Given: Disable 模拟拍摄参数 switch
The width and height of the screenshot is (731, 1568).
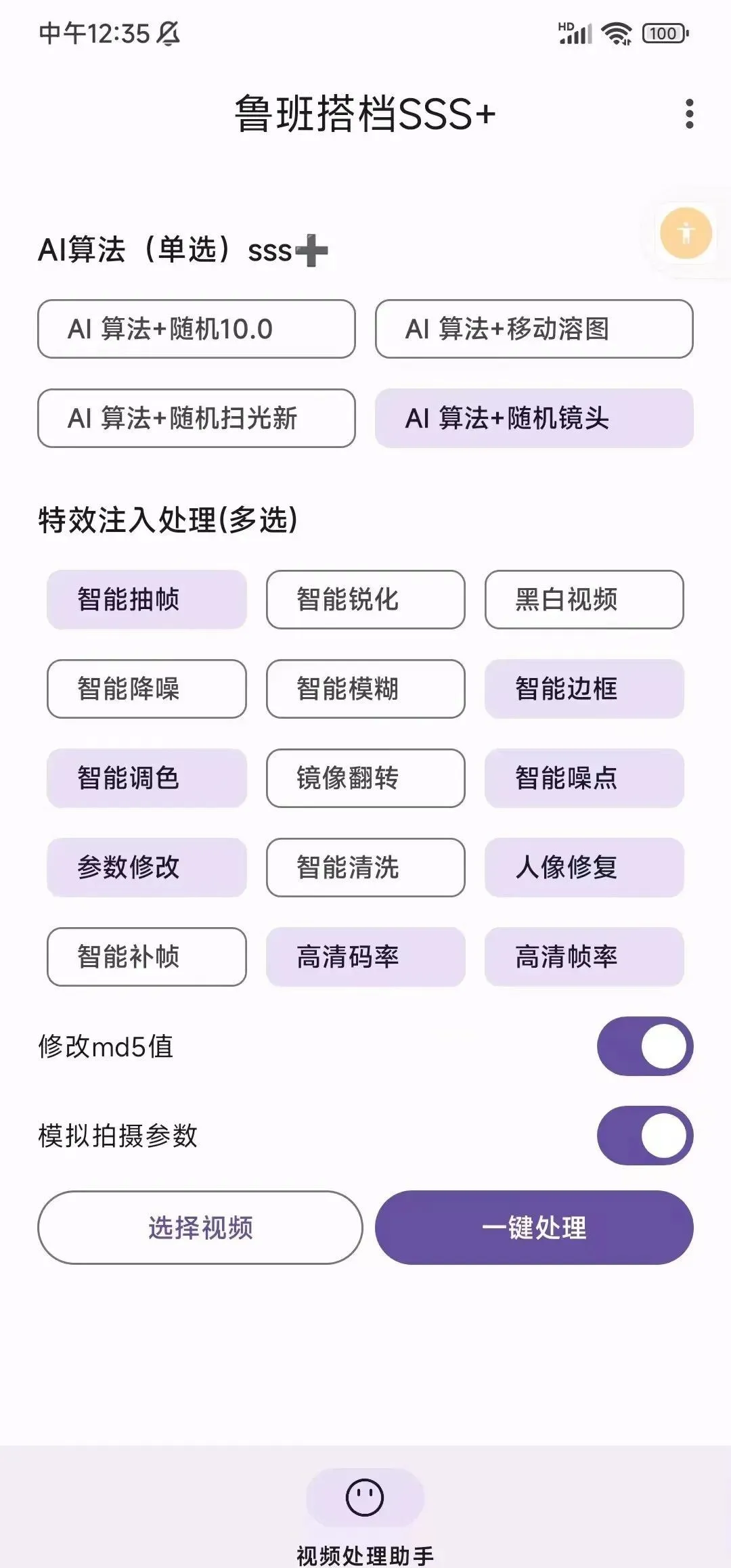Looking at the screenshot, I should tap(645, 1136).
